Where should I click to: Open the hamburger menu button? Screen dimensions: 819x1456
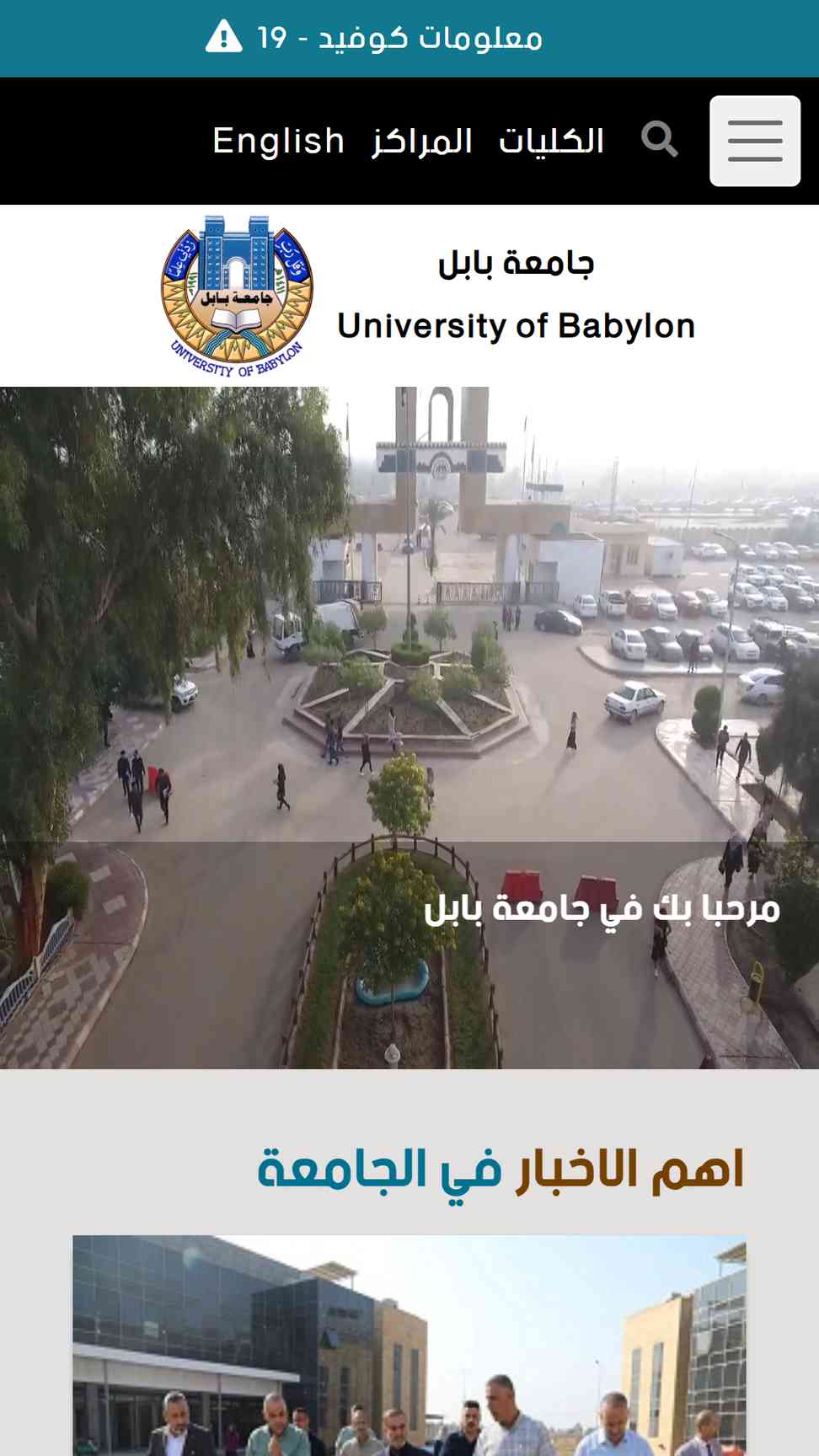pyautogui.click(x=755, y=141)
